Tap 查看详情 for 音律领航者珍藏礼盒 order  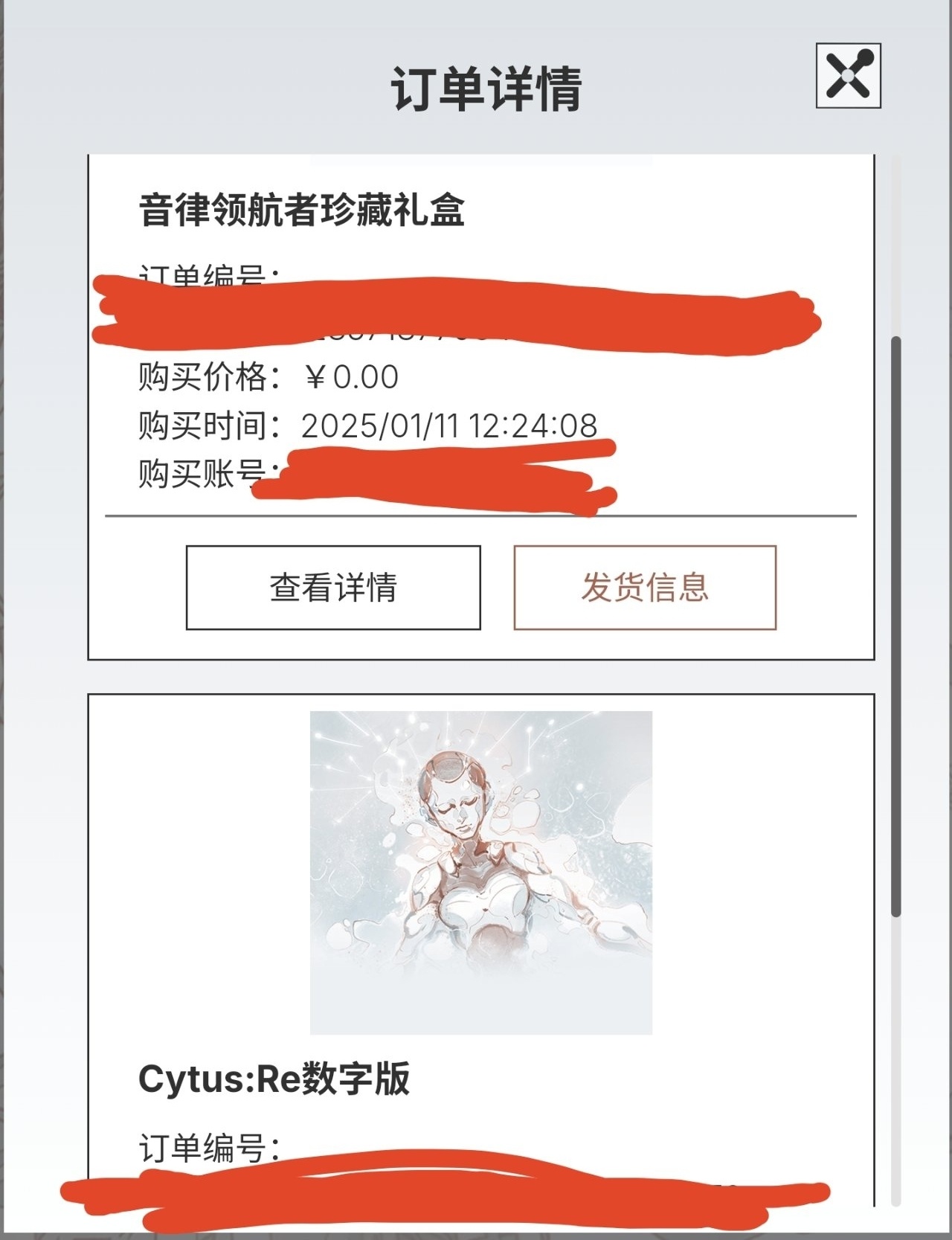tap(333, 588)
